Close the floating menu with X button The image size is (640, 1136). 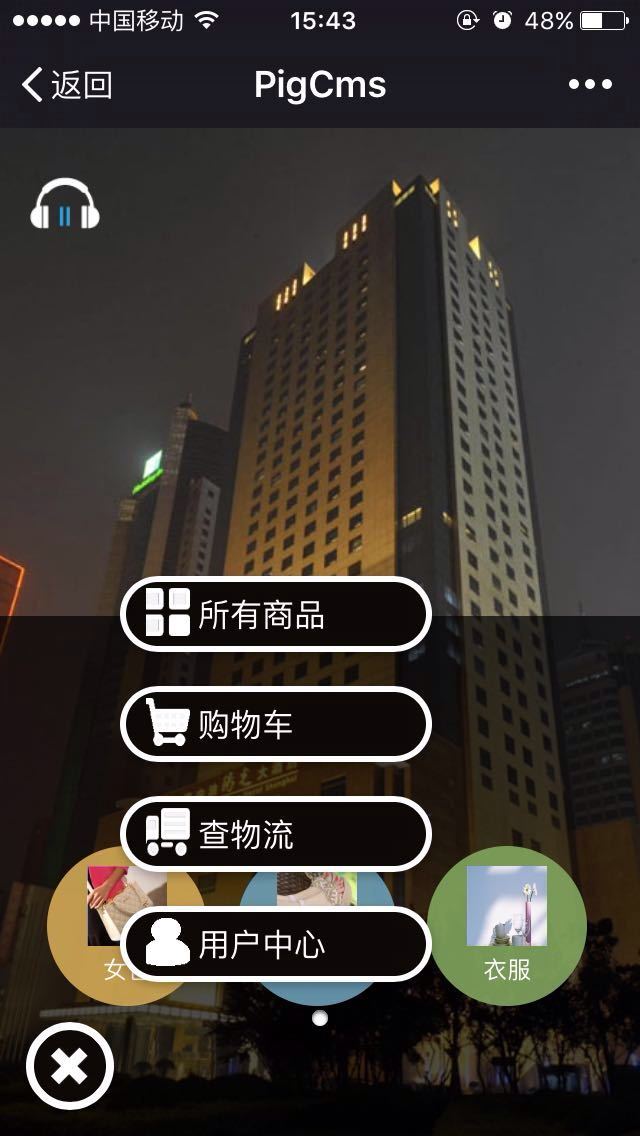pyautogui.click(x=69, y=1066)
